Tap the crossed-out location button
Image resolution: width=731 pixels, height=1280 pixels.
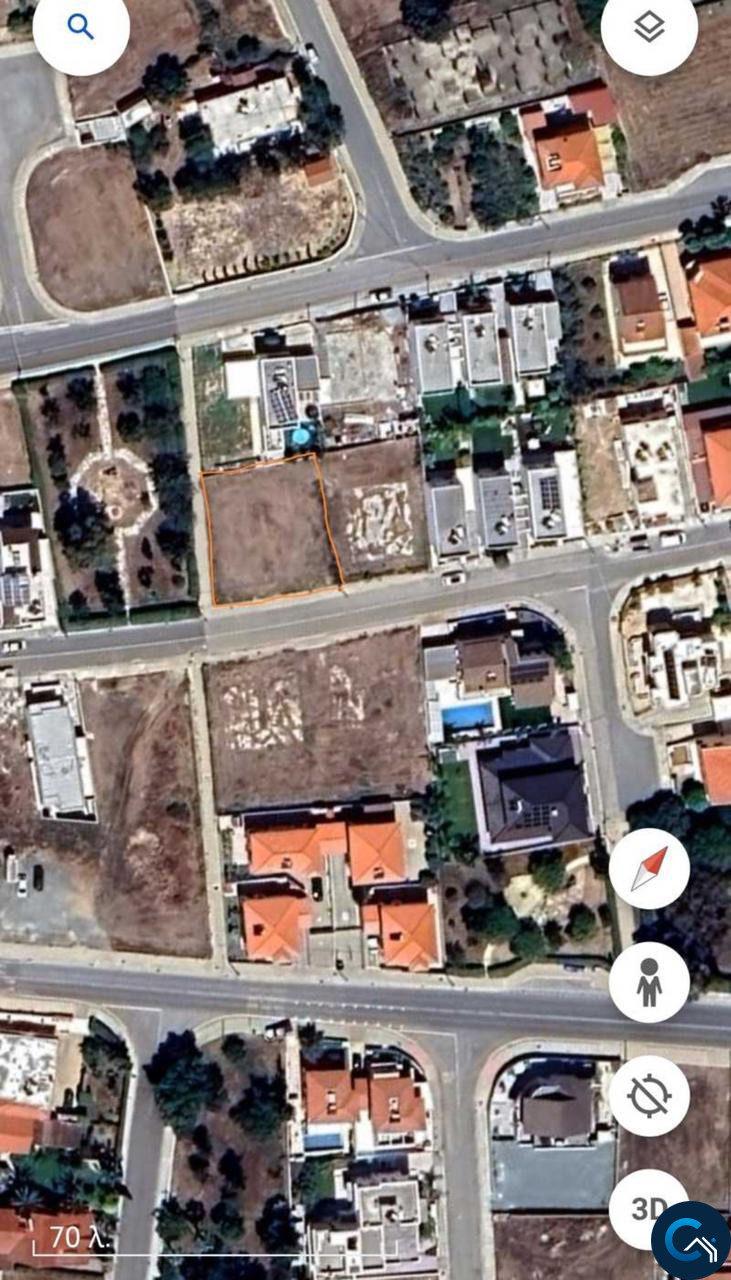(649, 1096)
